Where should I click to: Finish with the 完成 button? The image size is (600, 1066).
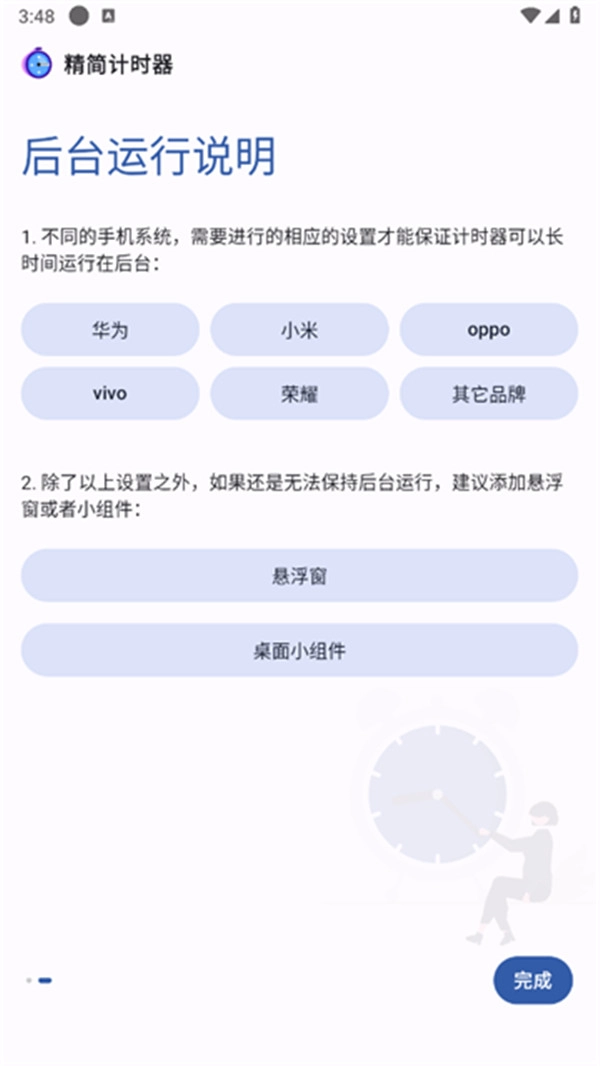[x=532, y=980]
